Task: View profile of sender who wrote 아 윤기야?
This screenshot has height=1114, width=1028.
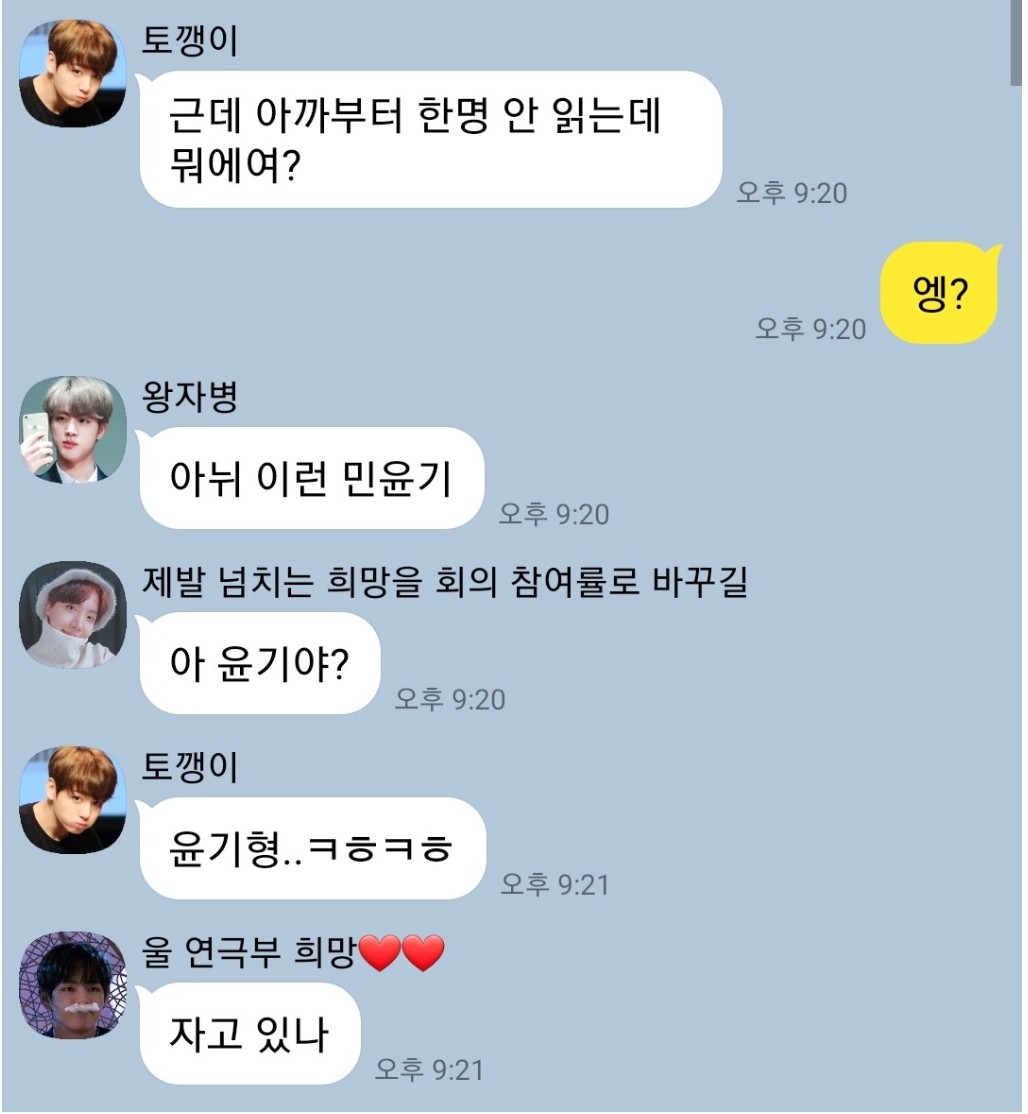Action: pyautogui.click(x=73, y=614)
